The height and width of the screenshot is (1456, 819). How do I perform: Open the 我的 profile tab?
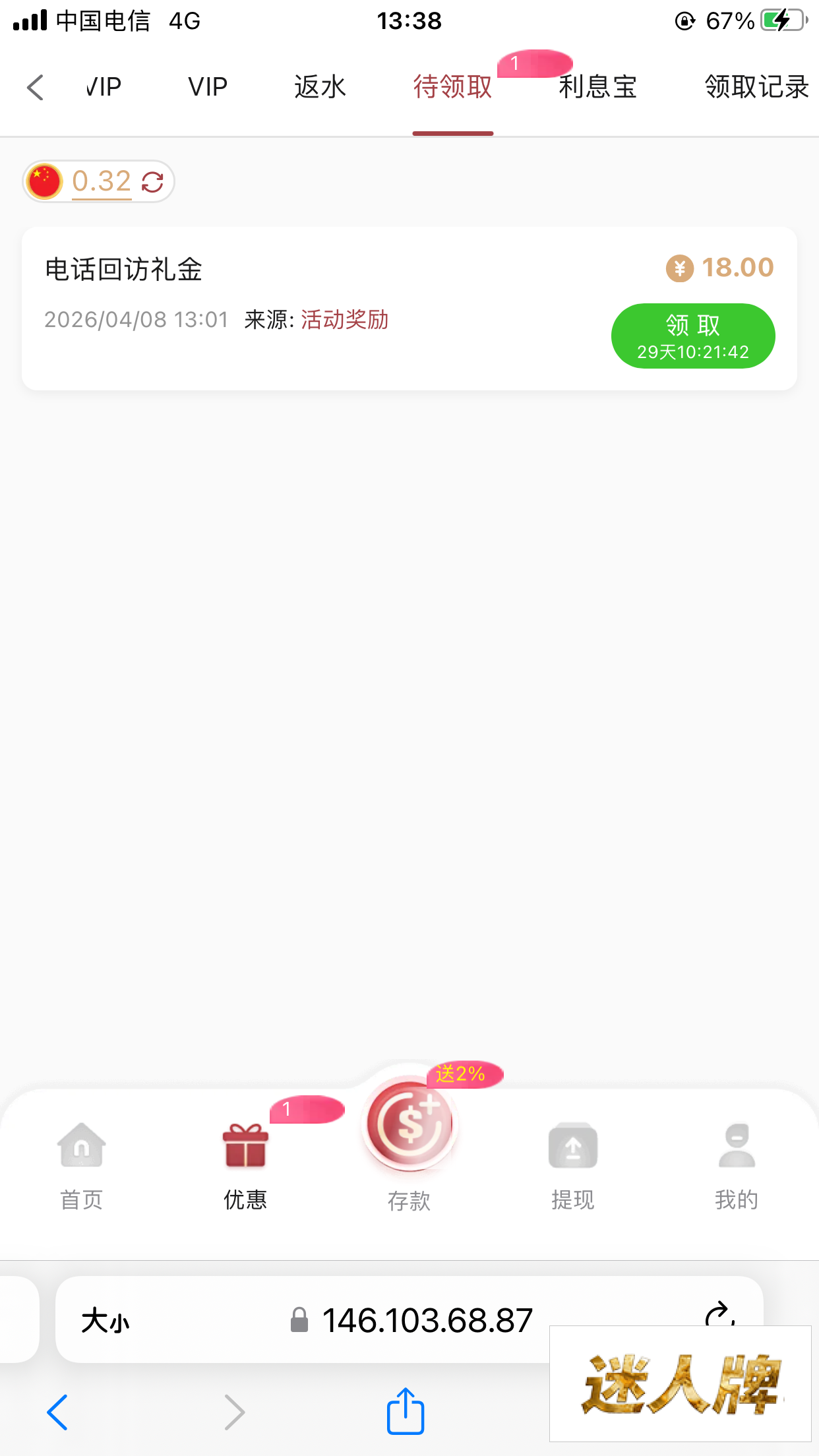tap(736, 1165)
